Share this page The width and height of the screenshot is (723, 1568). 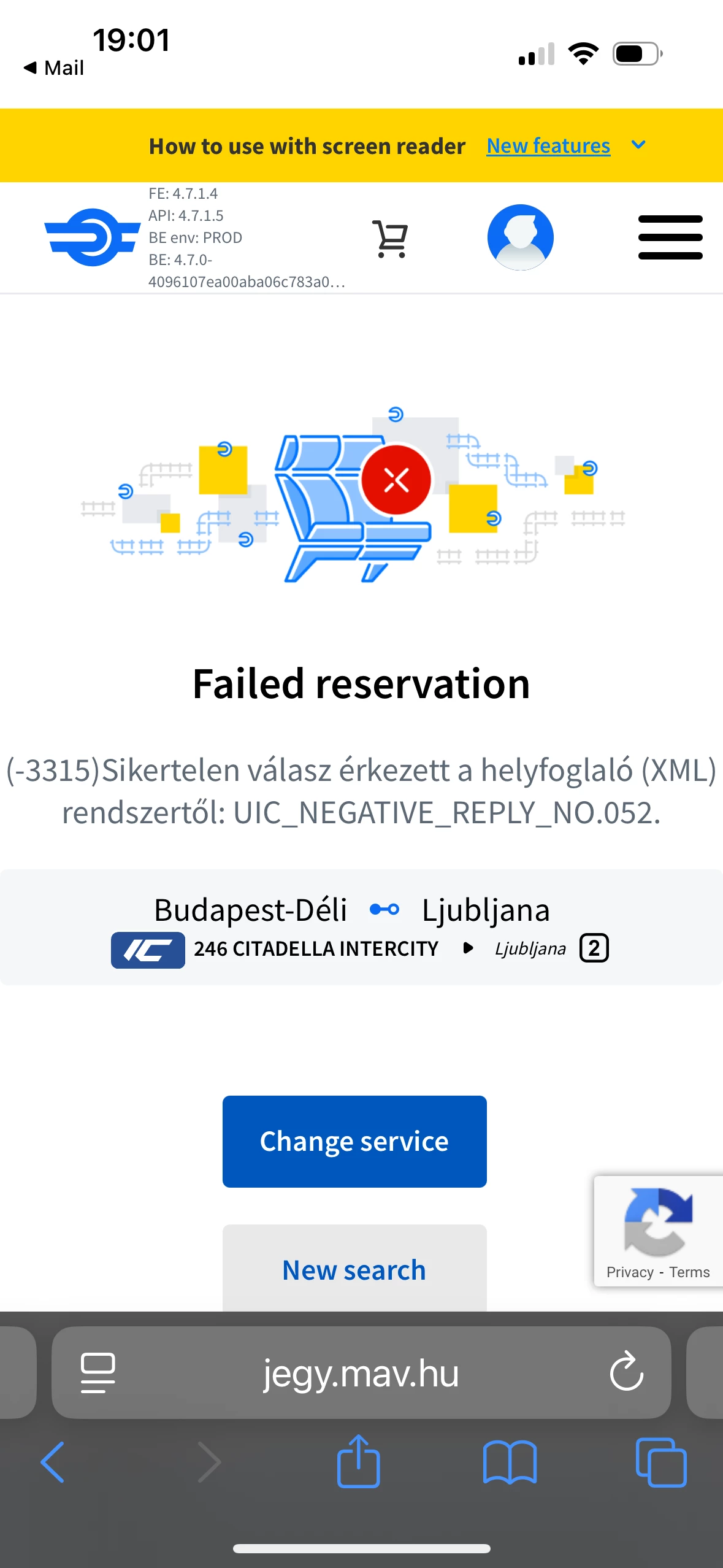click(x=358, y=1462)
